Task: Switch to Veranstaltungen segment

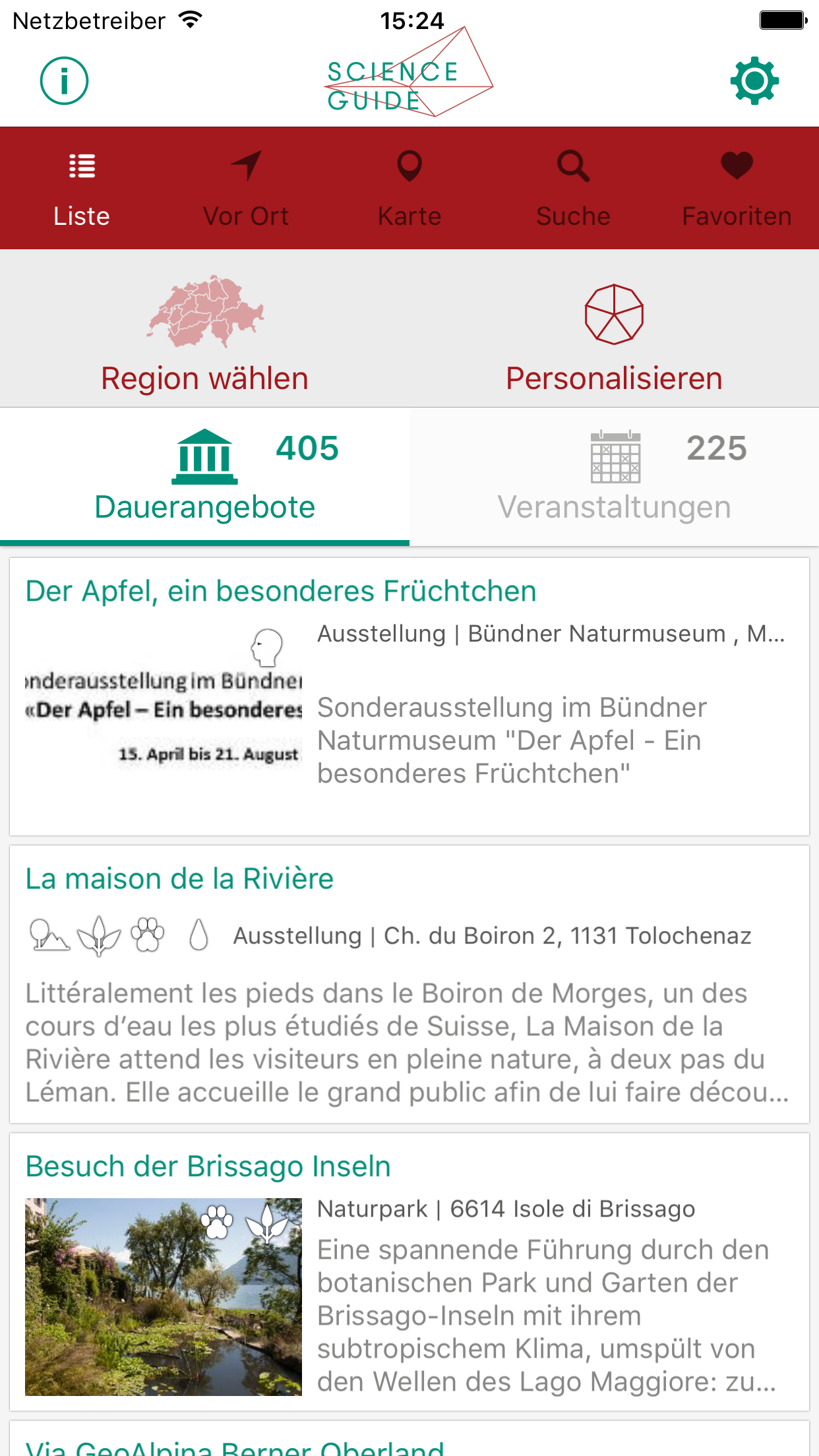Action: coord(614,477)
